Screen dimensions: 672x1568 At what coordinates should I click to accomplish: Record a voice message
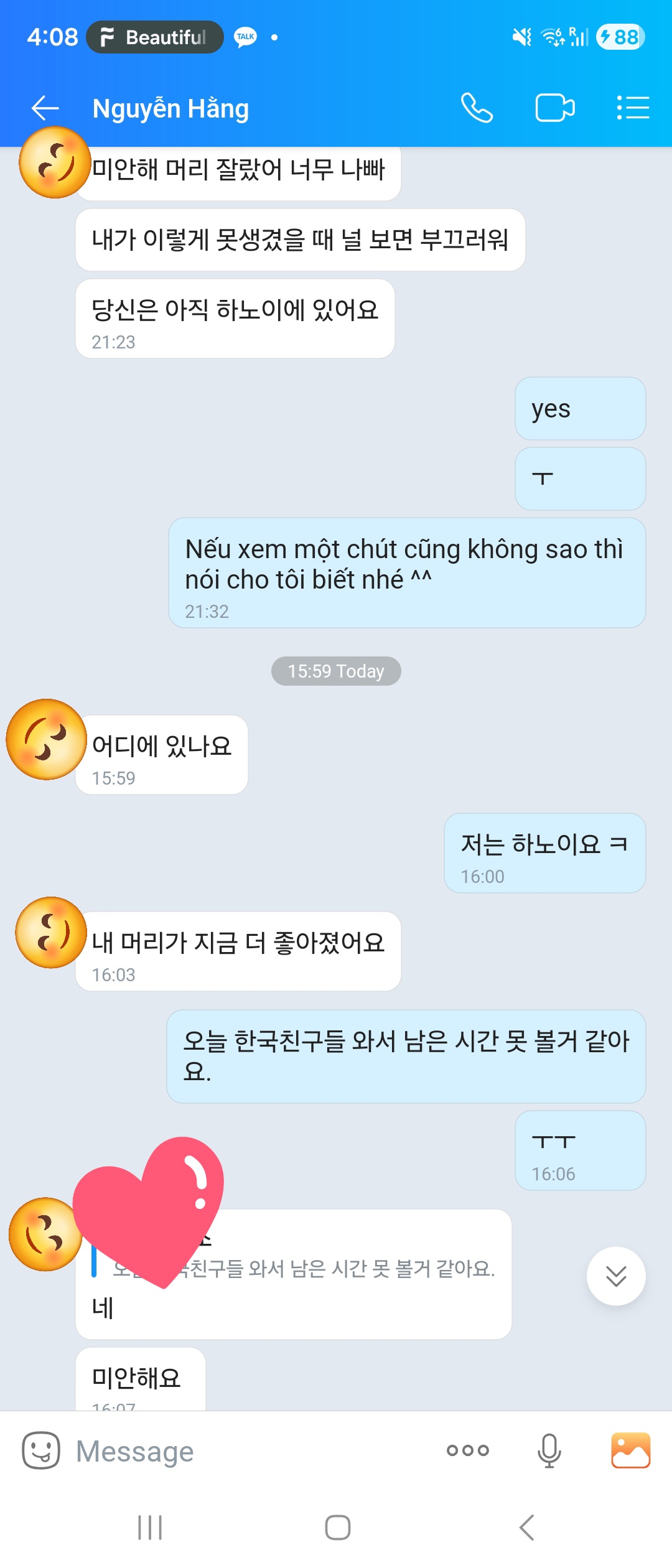(x=549, y=1451)
